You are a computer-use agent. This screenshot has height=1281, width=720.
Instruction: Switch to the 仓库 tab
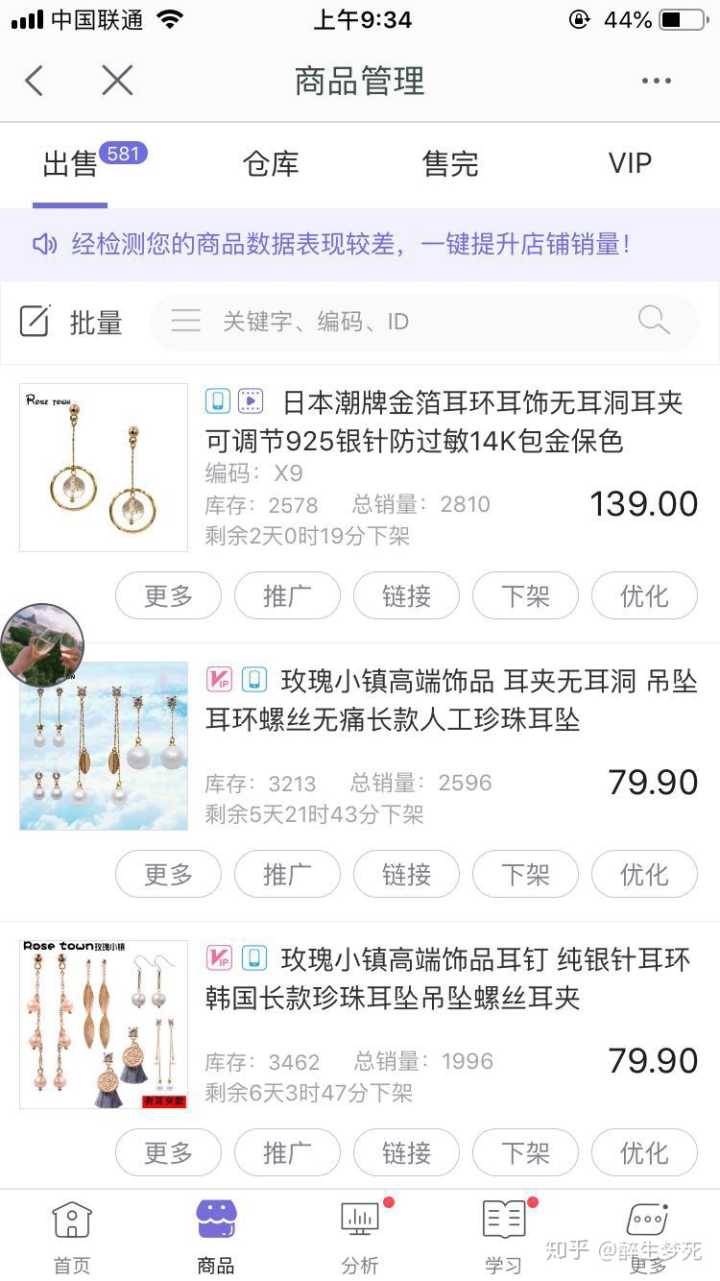point(271,164)
